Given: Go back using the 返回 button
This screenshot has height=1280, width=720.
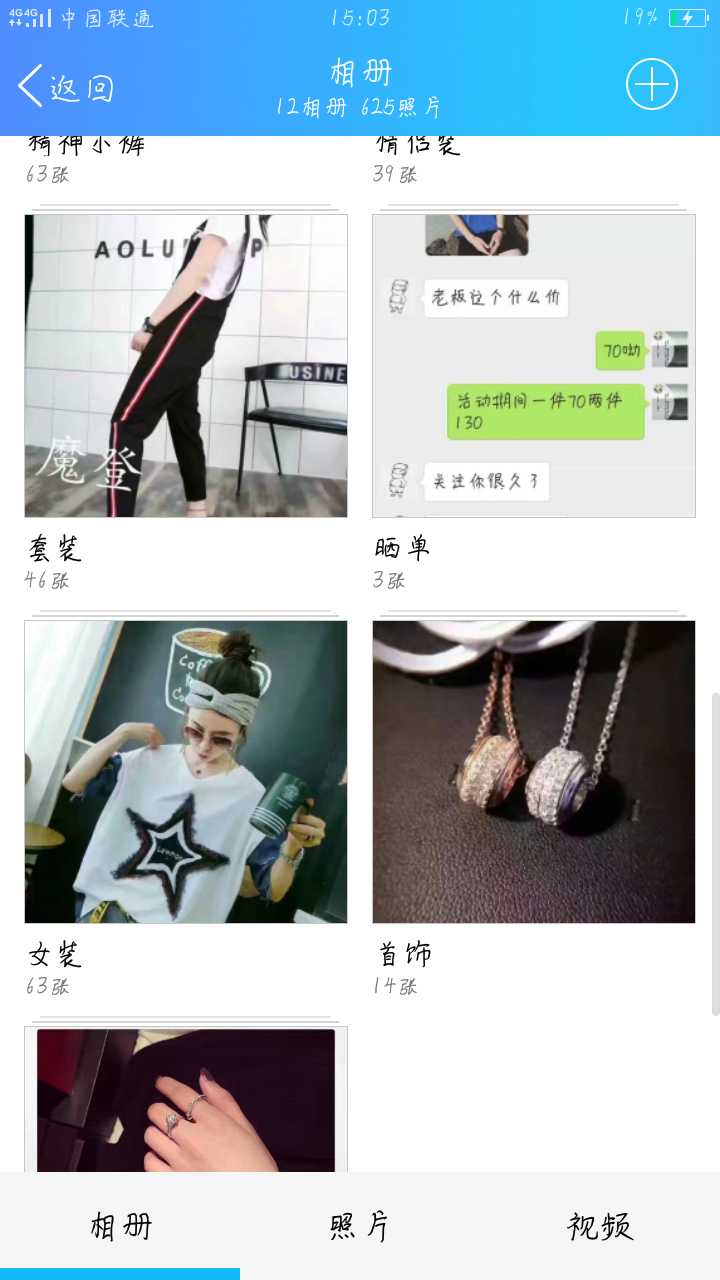Looking at the screenshot, I should click(x=66, y=87).
